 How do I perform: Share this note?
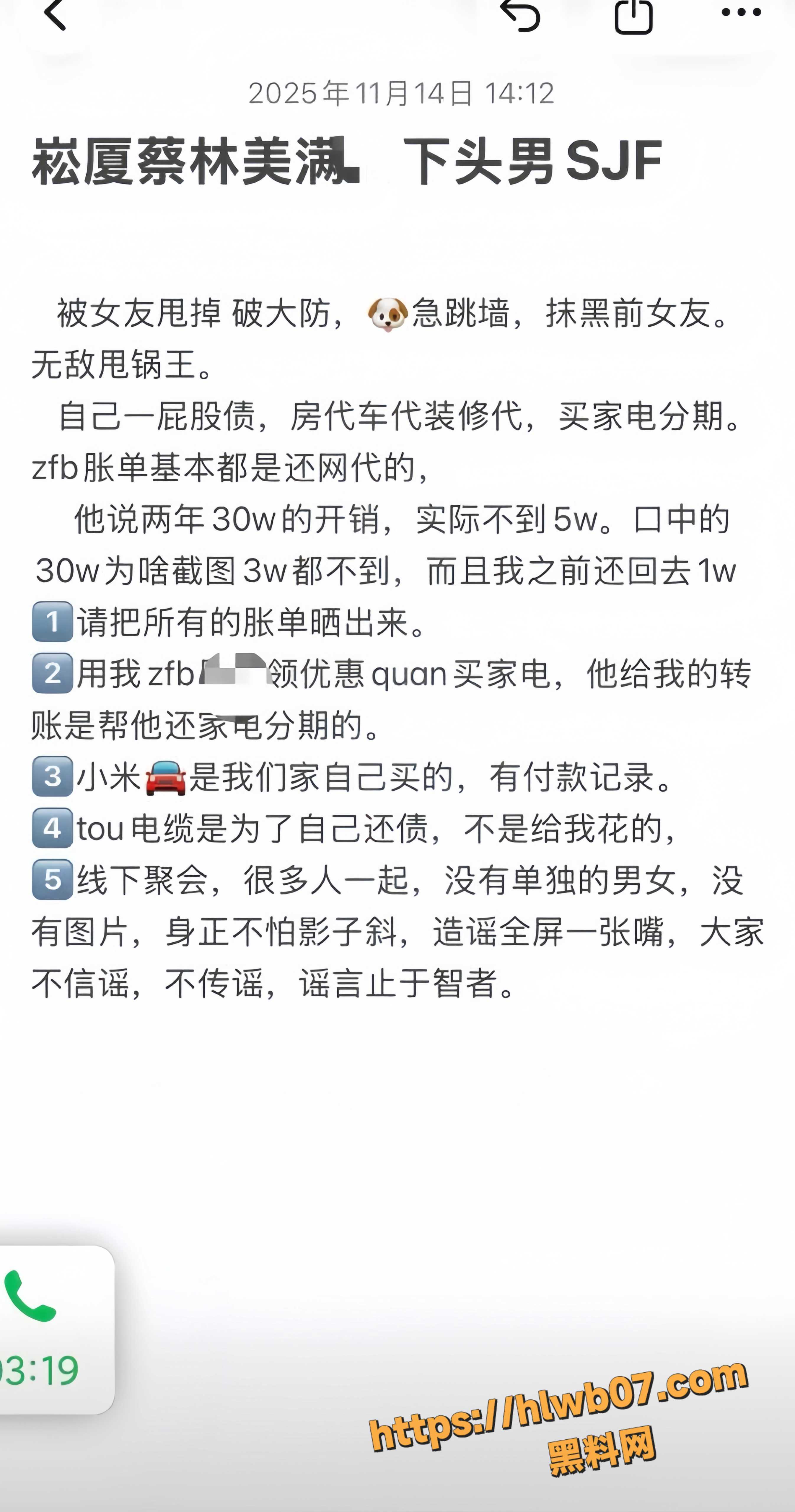(633, 16)
